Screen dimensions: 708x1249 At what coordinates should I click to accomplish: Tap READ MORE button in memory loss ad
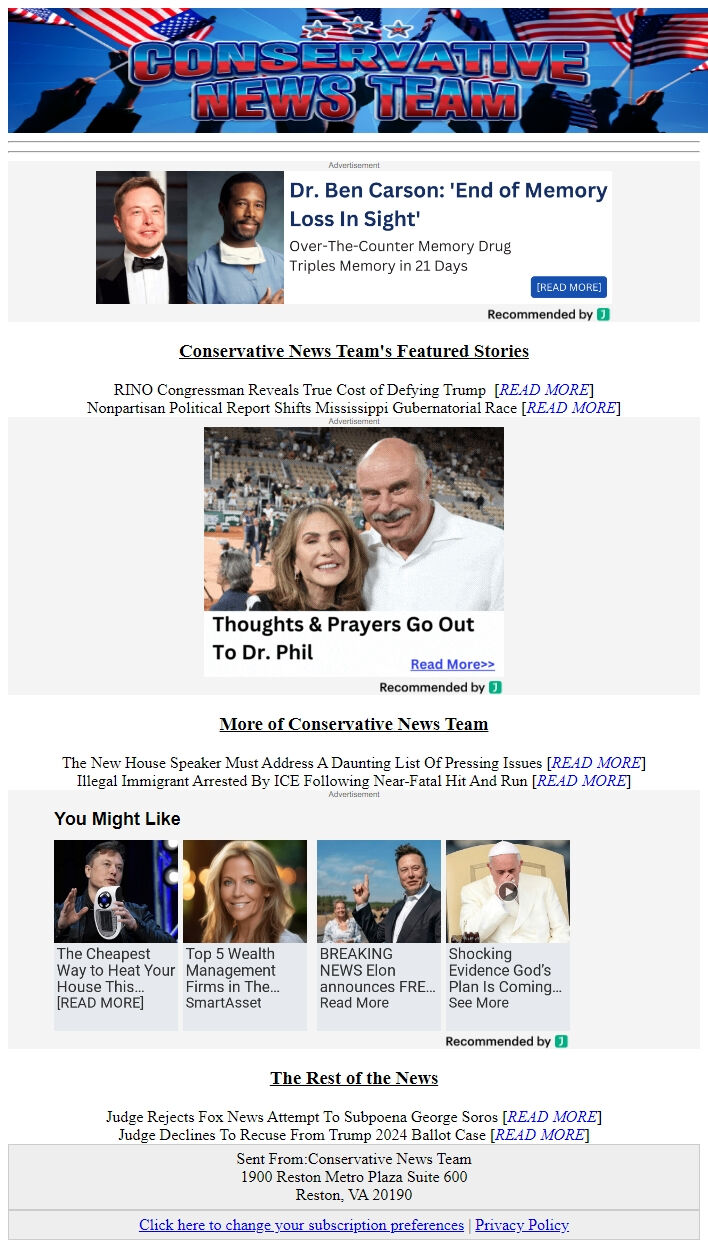pyautogui.click(x=568, y=287)
